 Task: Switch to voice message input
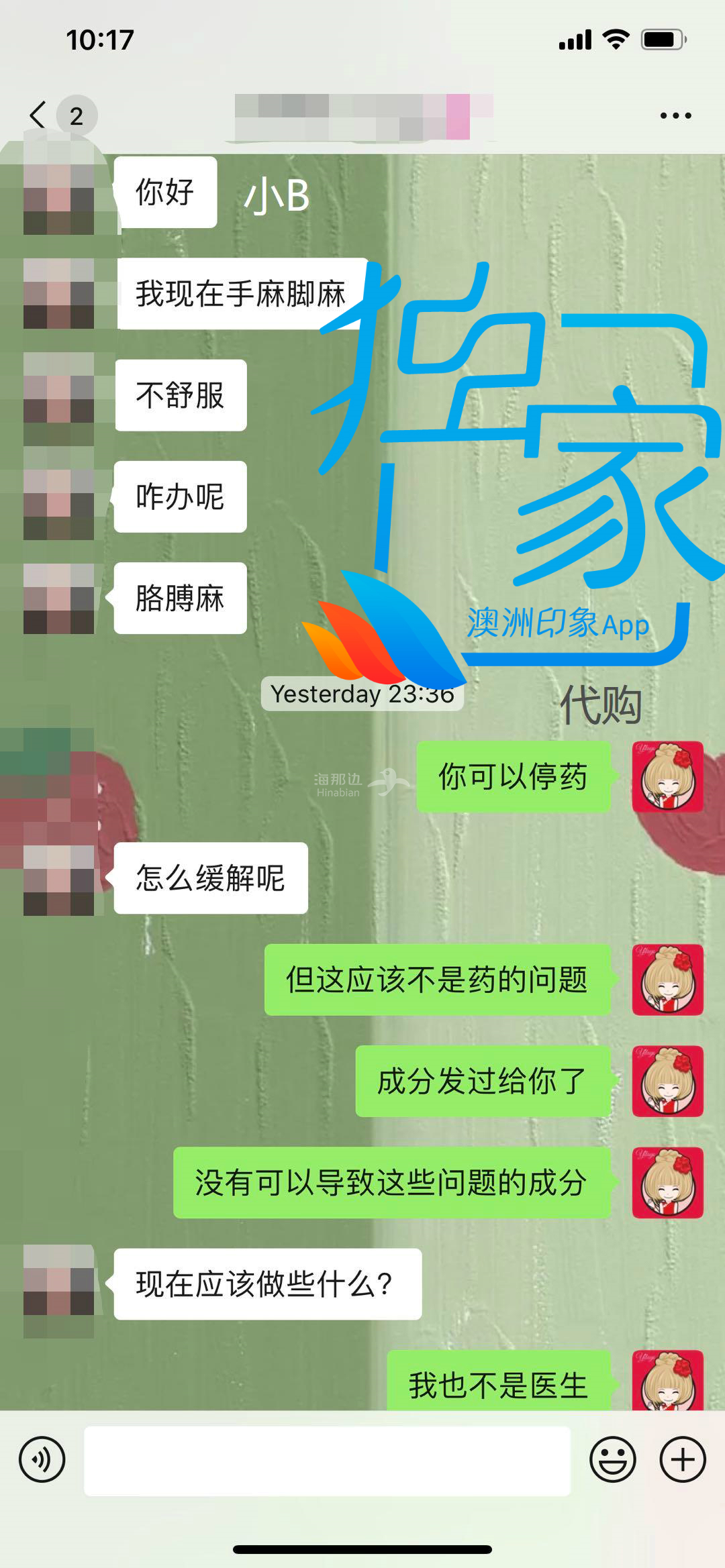pyautogui.click(x=42, y=1459)
